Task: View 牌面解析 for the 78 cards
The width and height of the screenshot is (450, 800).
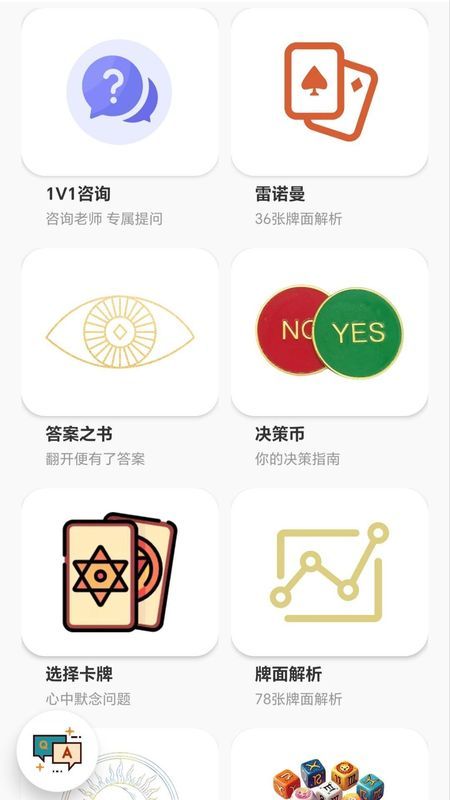Action: pos(330,572)
